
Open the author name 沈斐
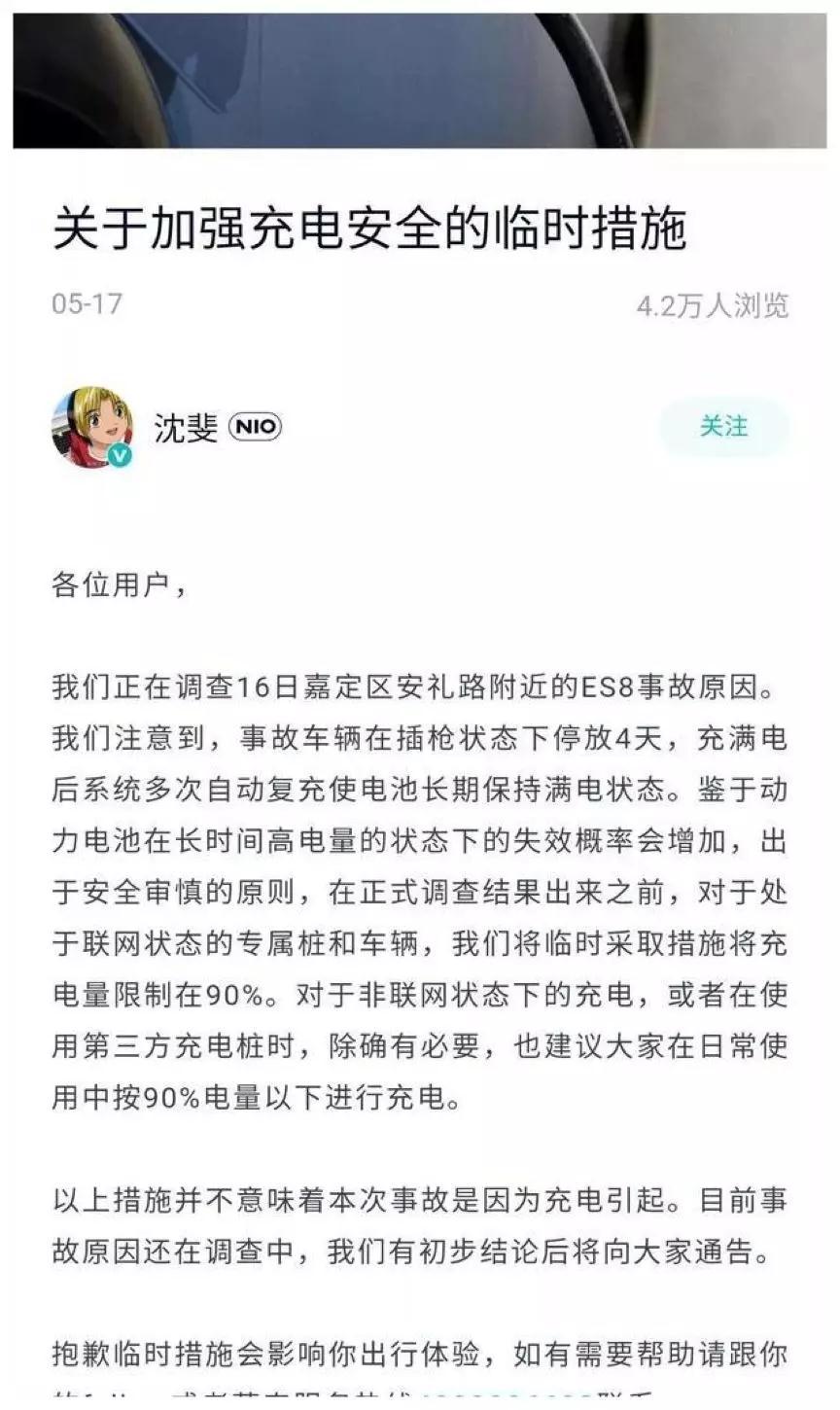coord(185,428)
